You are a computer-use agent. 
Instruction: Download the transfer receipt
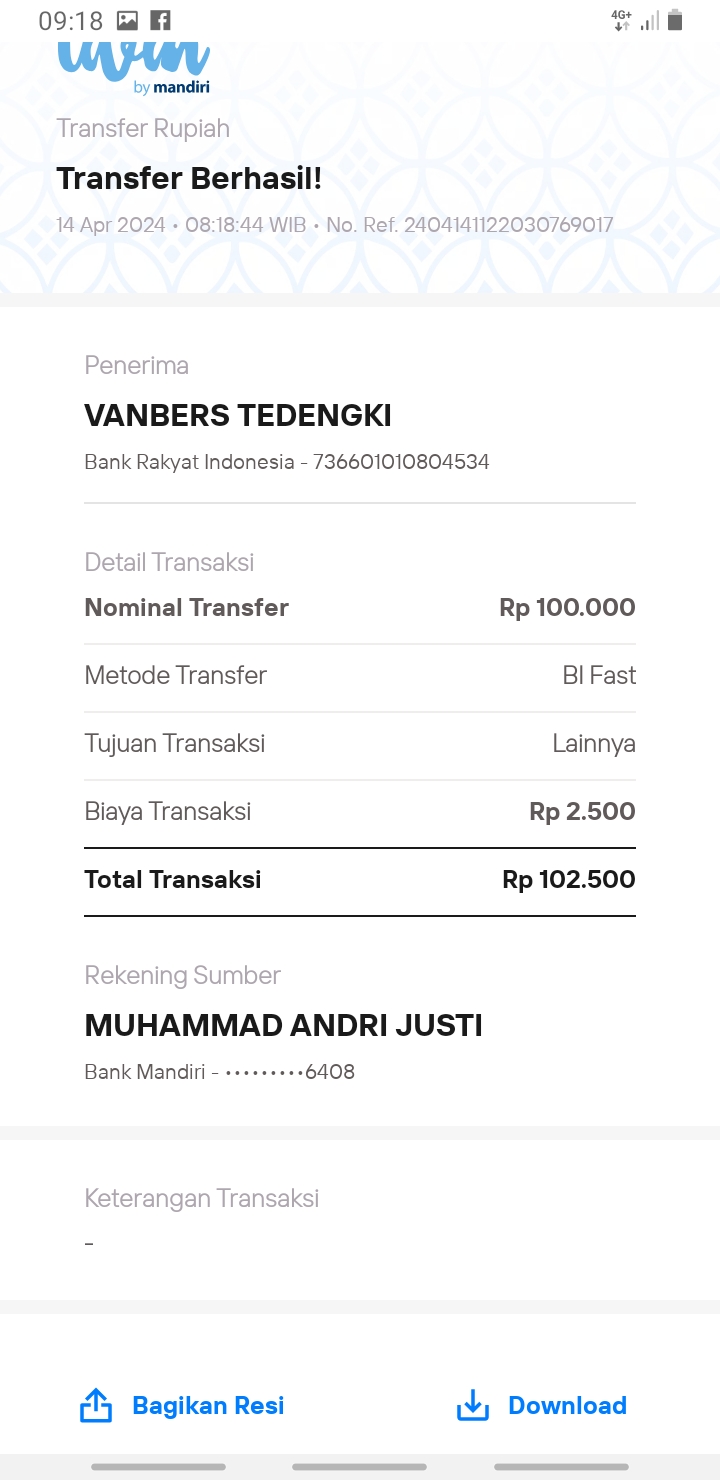pos(542,1405)
